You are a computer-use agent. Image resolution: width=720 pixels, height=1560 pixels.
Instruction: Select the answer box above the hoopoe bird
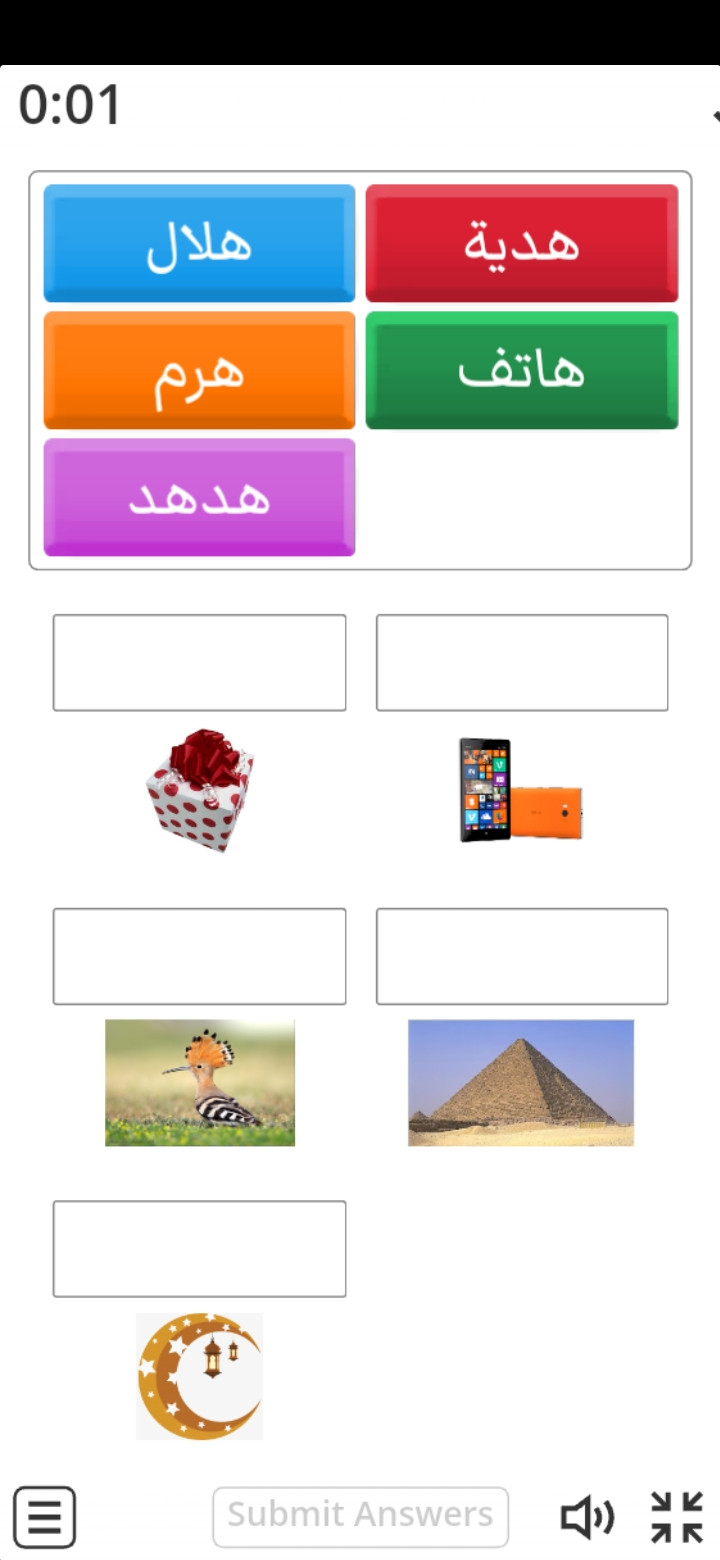199,956
